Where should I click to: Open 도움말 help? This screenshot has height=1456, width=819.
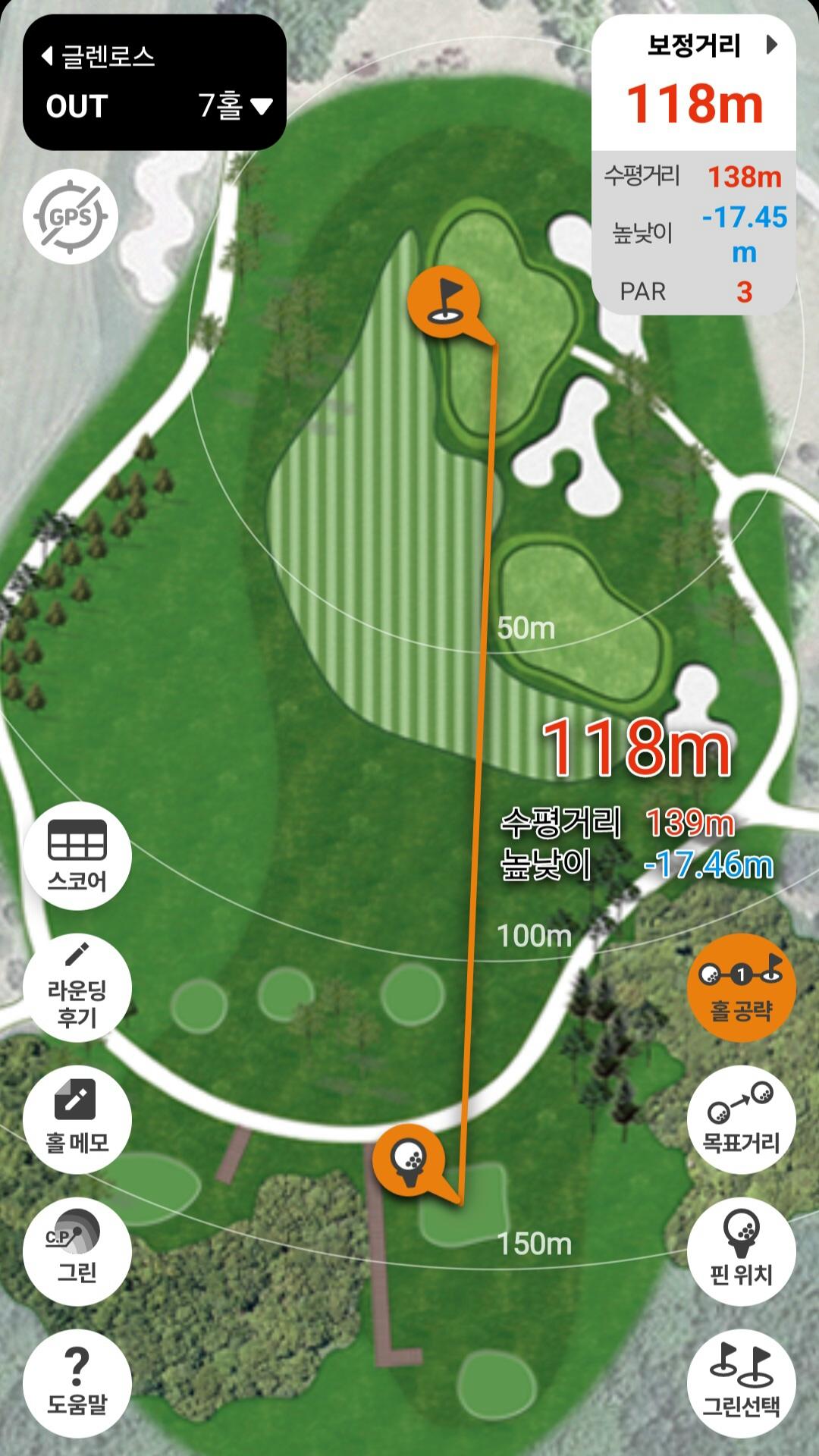pos(77,1383)
